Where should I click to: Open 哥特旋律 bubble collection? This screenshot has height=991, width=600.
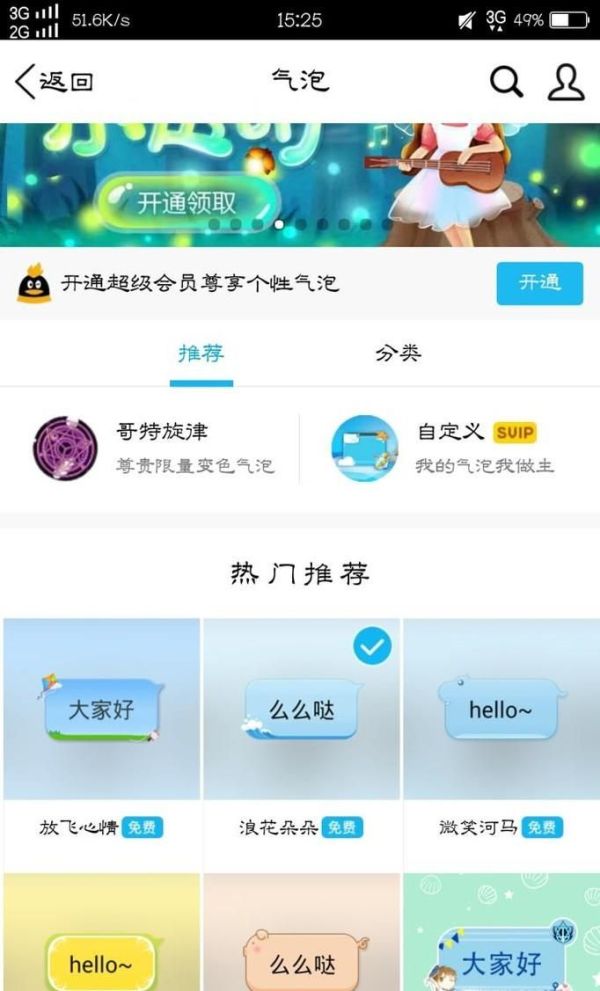pyautogui.click(x=150, y=448)
